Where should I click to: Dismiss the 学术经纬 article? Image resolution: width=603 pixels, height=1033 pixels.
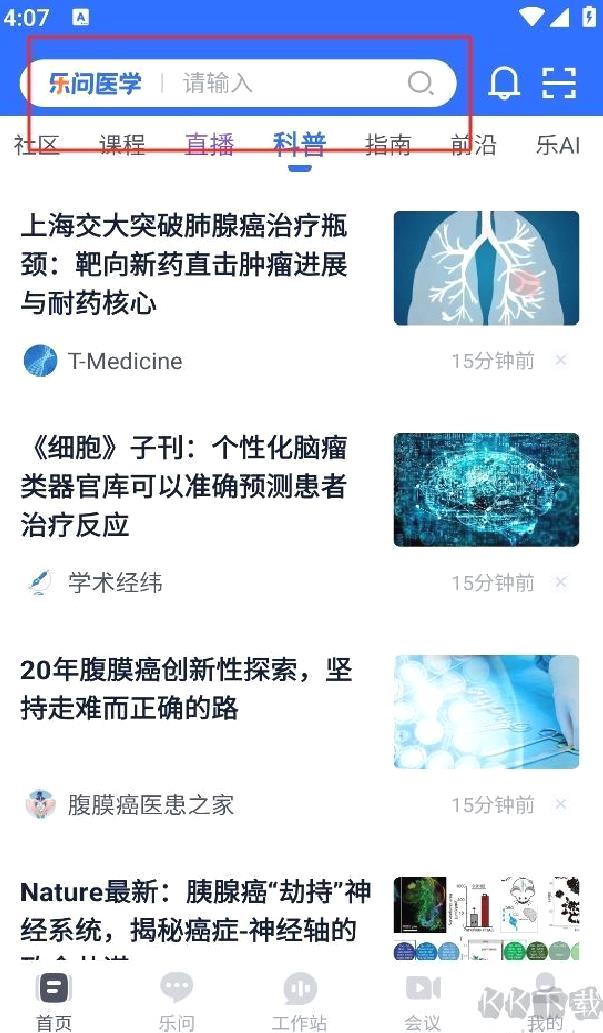(561, 582)
